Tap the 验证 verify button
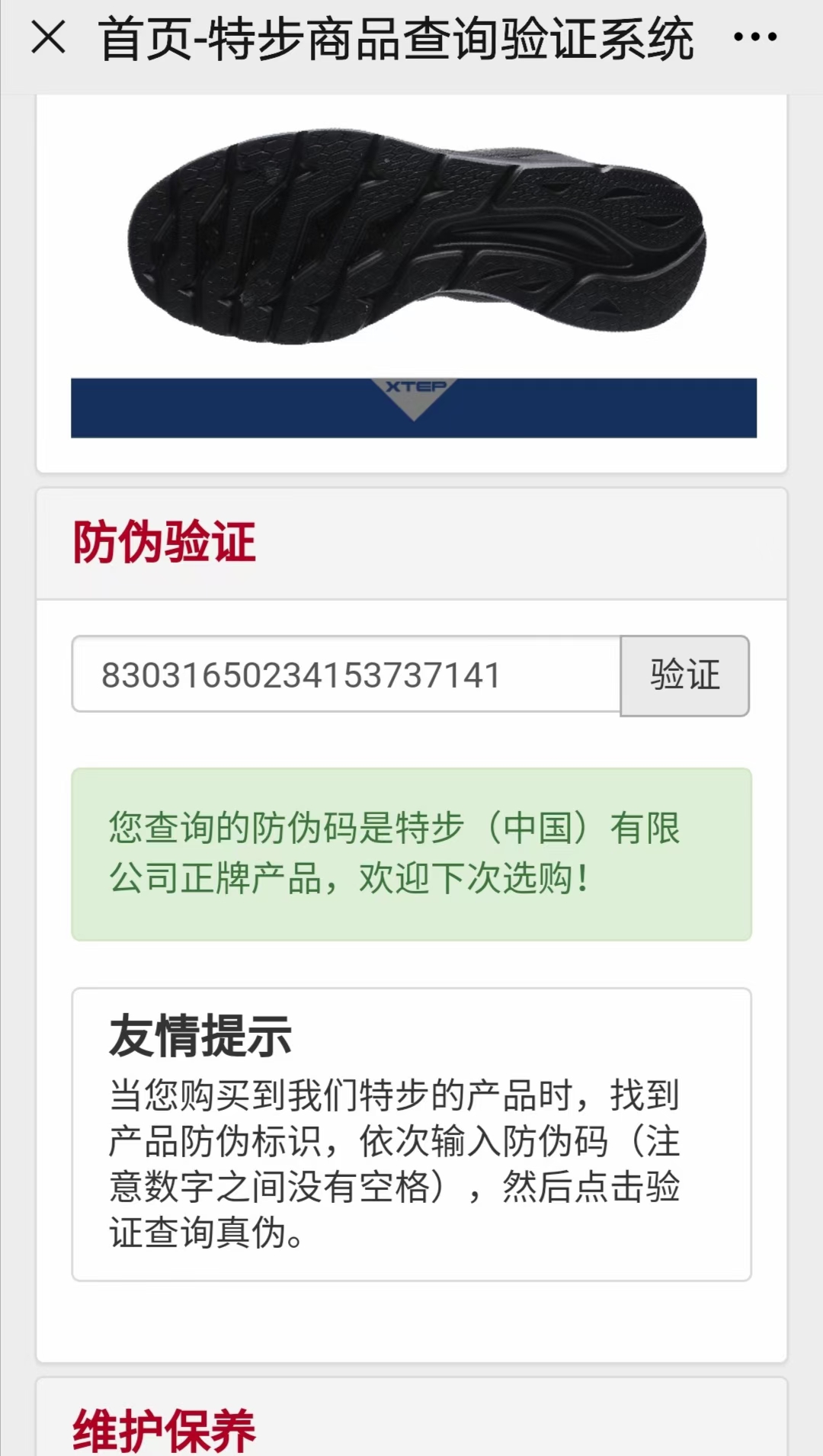Viewport: 823px width, 1456px height. tap(684, 675)
